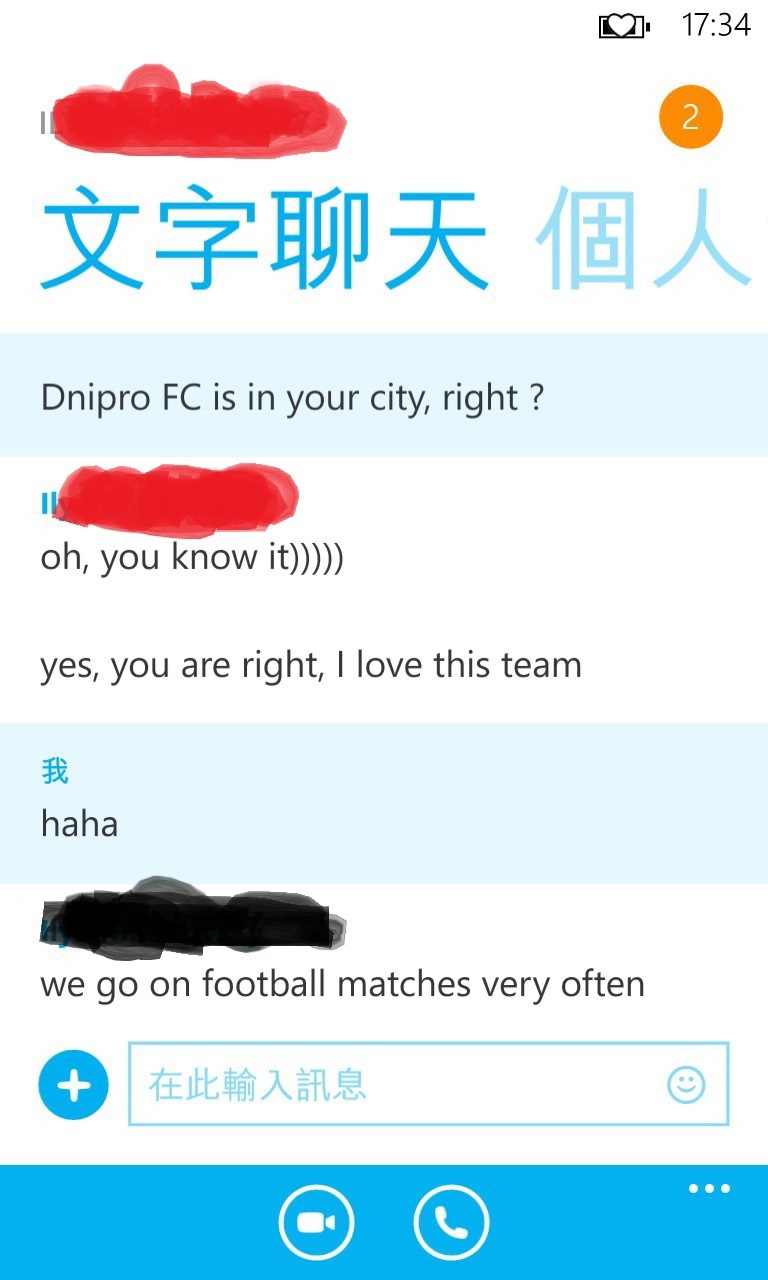The width and height of the screenshot is (768, 1280).
Task: Select the 文字聊天 tab
Action: click(x=264, y=238)
